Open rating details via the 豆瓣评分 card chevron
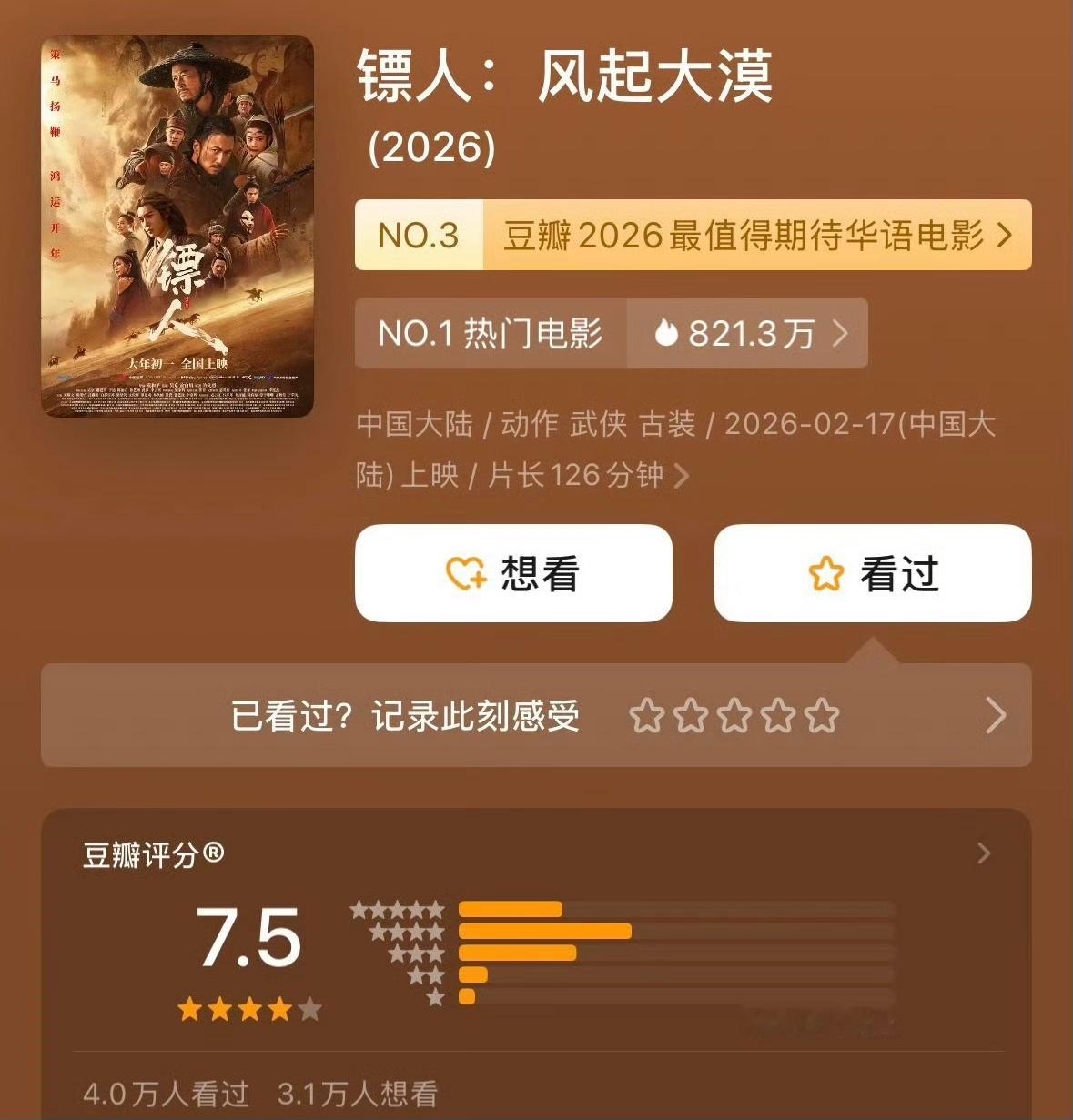Screen dimensions: 1073x1120 (984, 853)
